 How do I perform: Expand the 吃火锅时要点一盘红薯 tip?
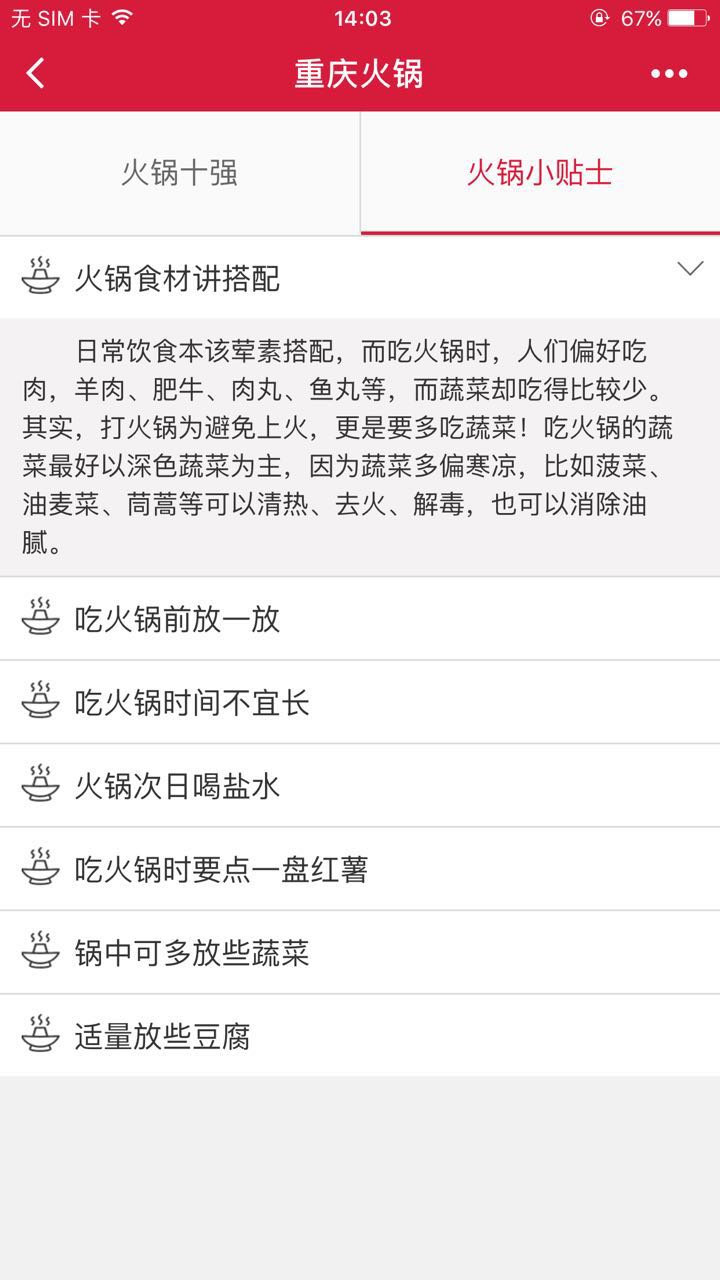[360, 869]
